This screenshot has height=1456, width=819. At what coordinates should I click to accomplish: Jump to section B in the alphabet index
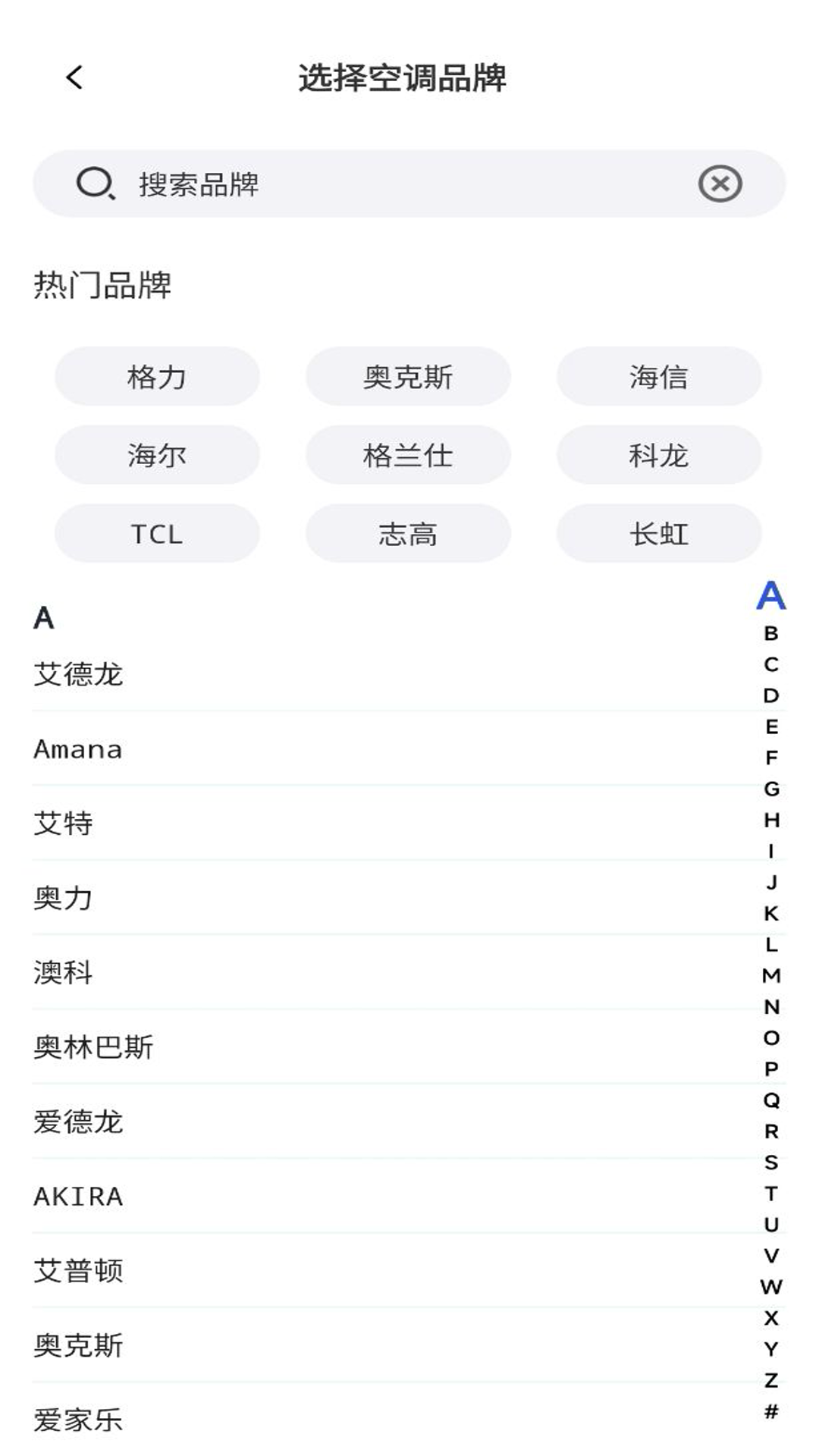[770, 633]
